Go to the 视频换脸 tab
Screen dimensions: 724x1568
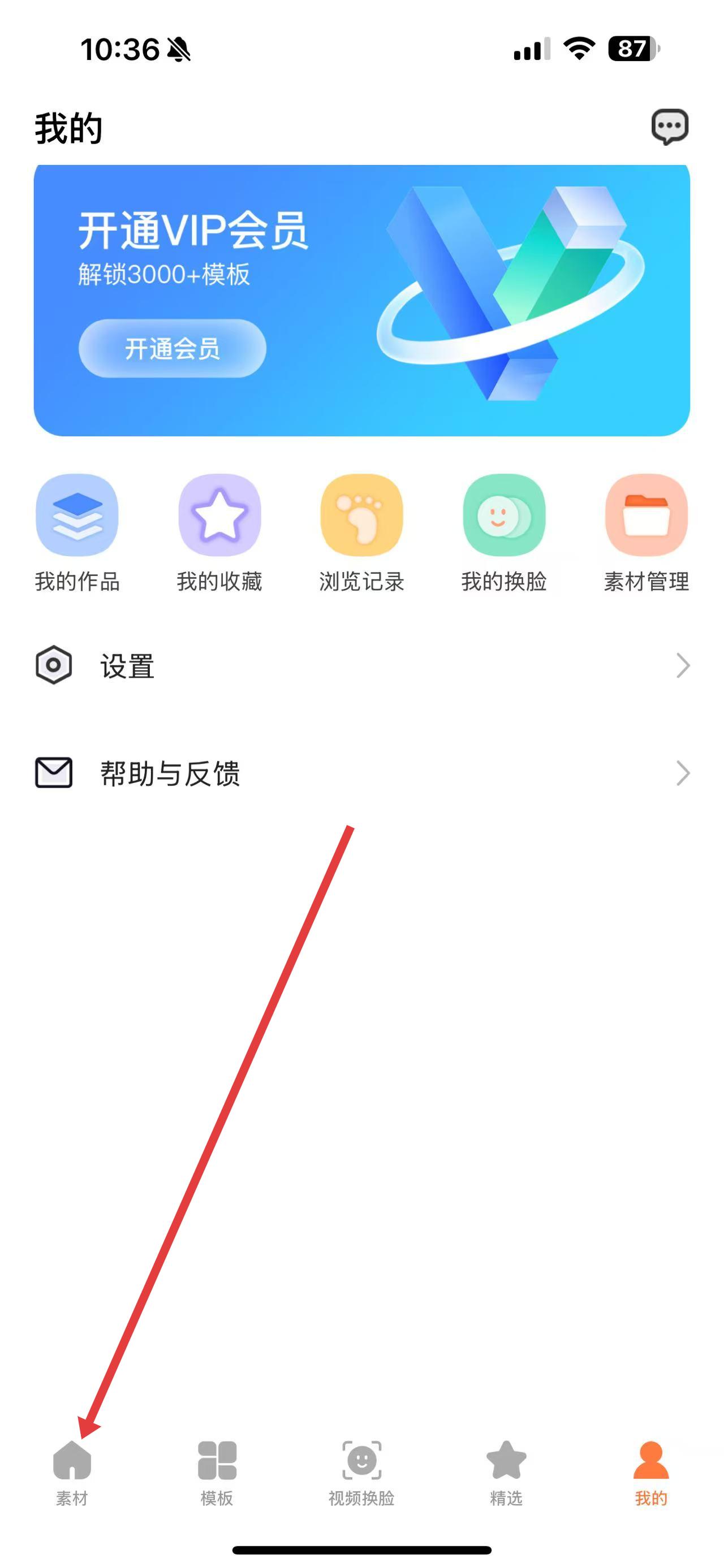[x=361, y=1472]
